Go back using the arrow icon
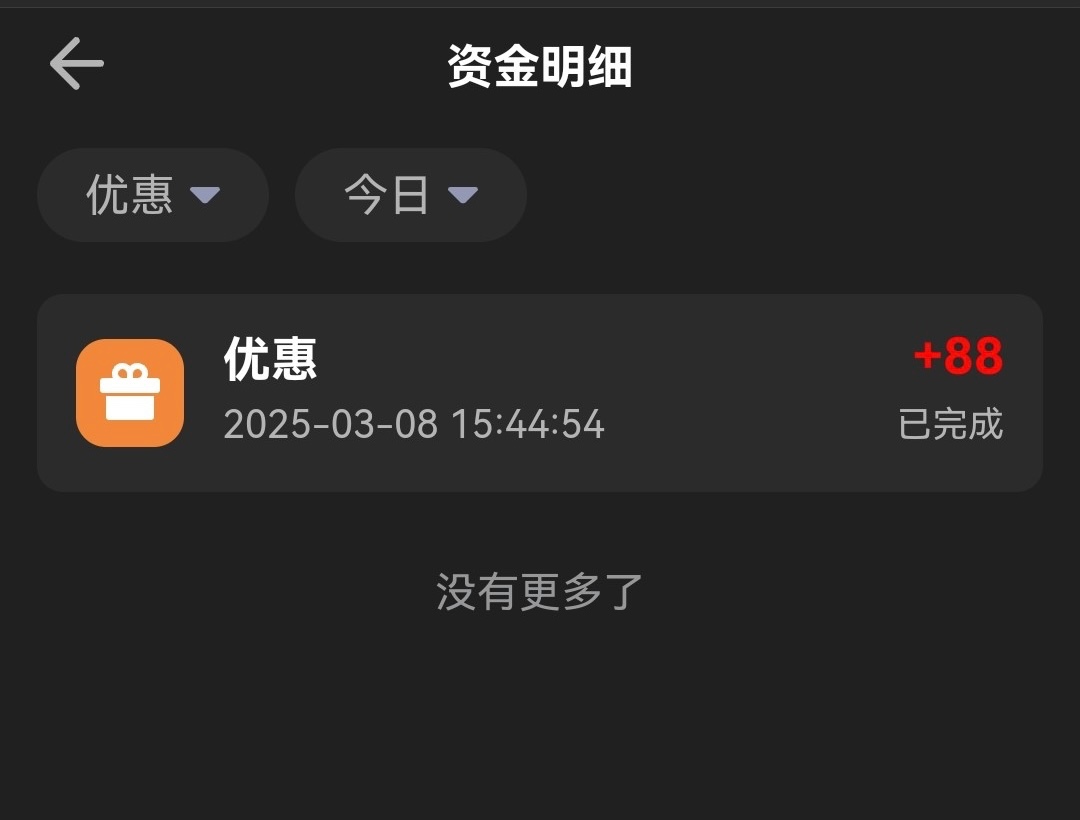Viewport: 1080px width, 820px height. (77, 64)
